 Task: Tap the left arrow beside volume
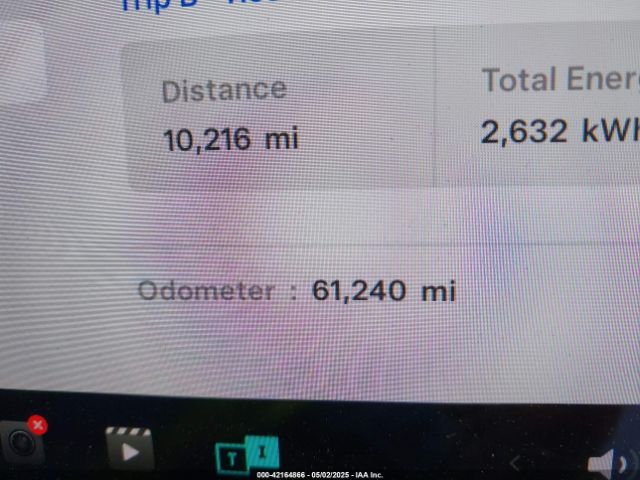(x=517, y=462)
